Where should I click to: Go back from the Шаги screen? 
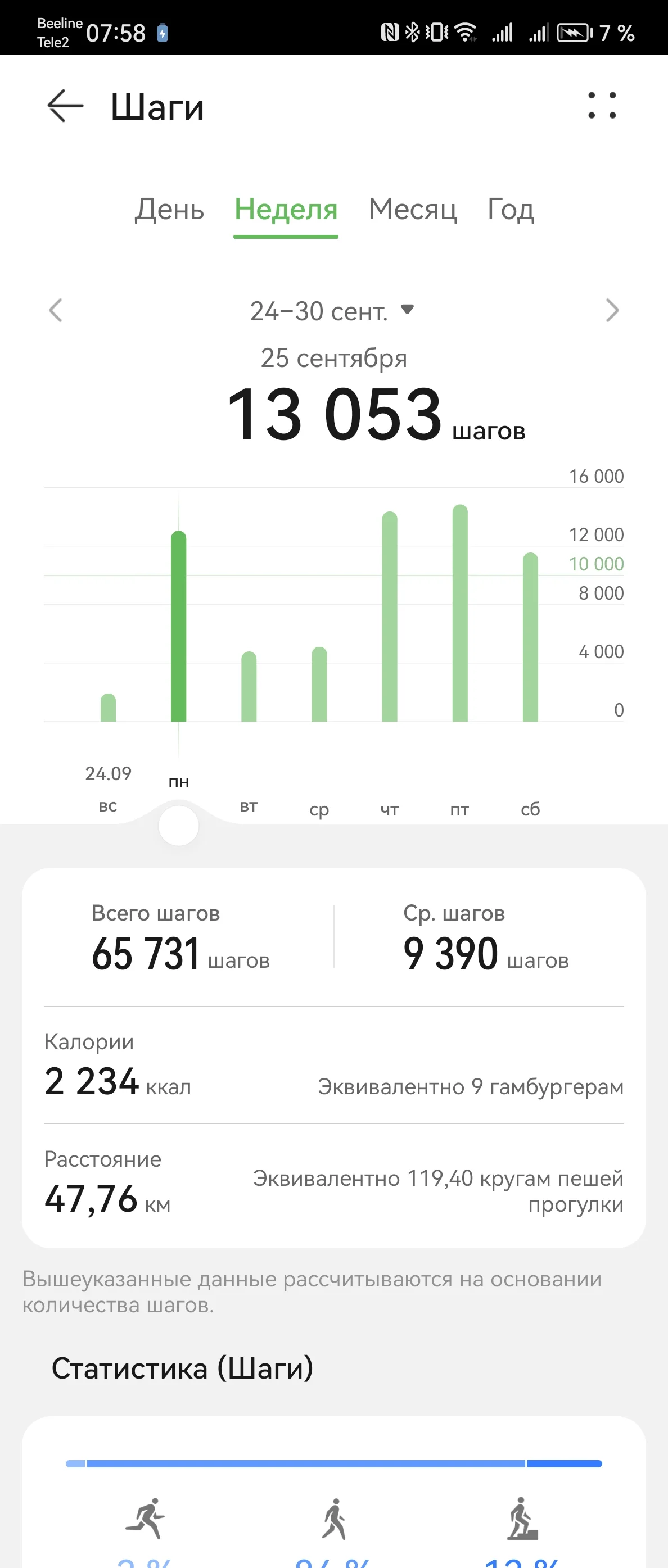(x=65, y=106)
